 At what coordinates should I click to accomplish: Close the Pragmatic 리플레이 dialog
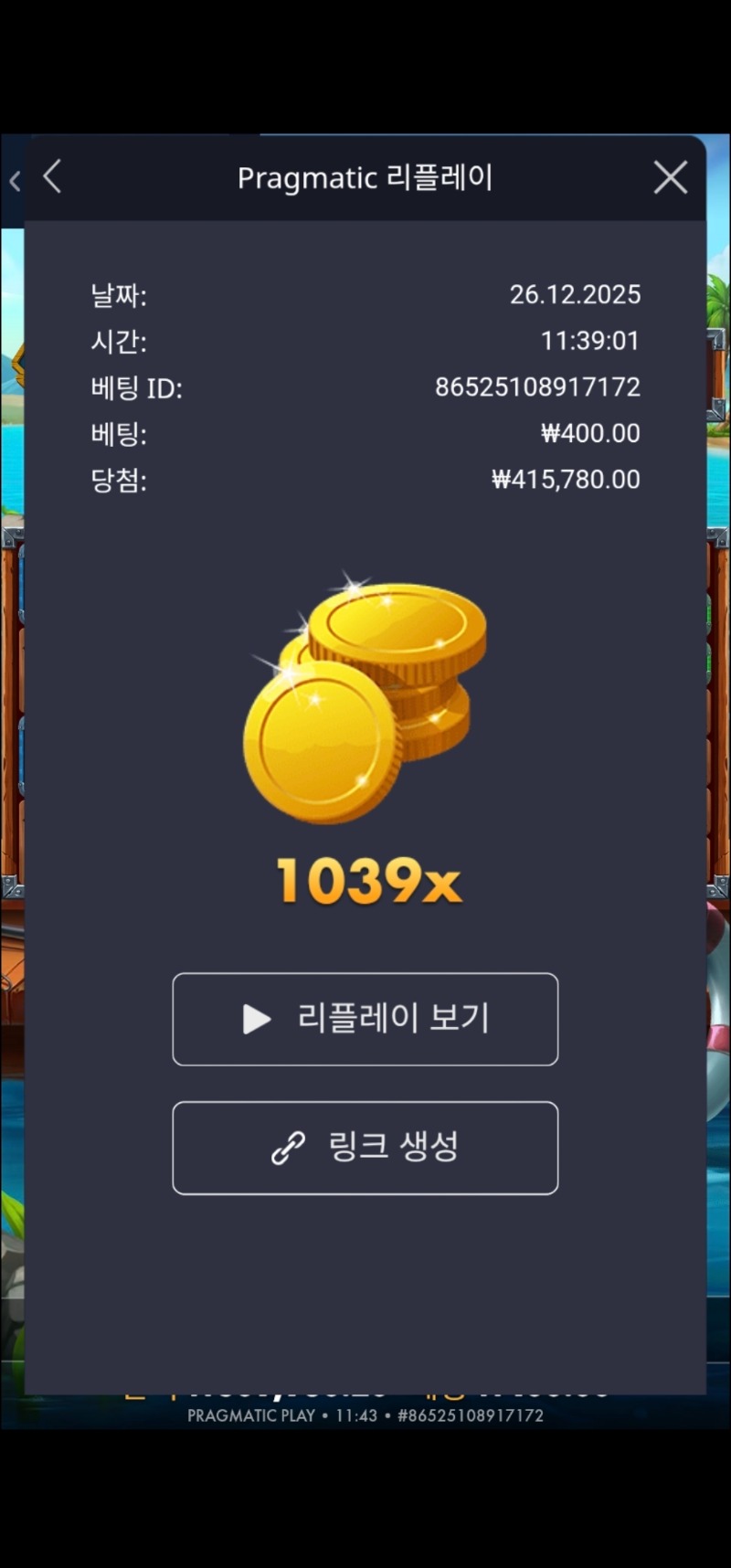click(670, 178)
